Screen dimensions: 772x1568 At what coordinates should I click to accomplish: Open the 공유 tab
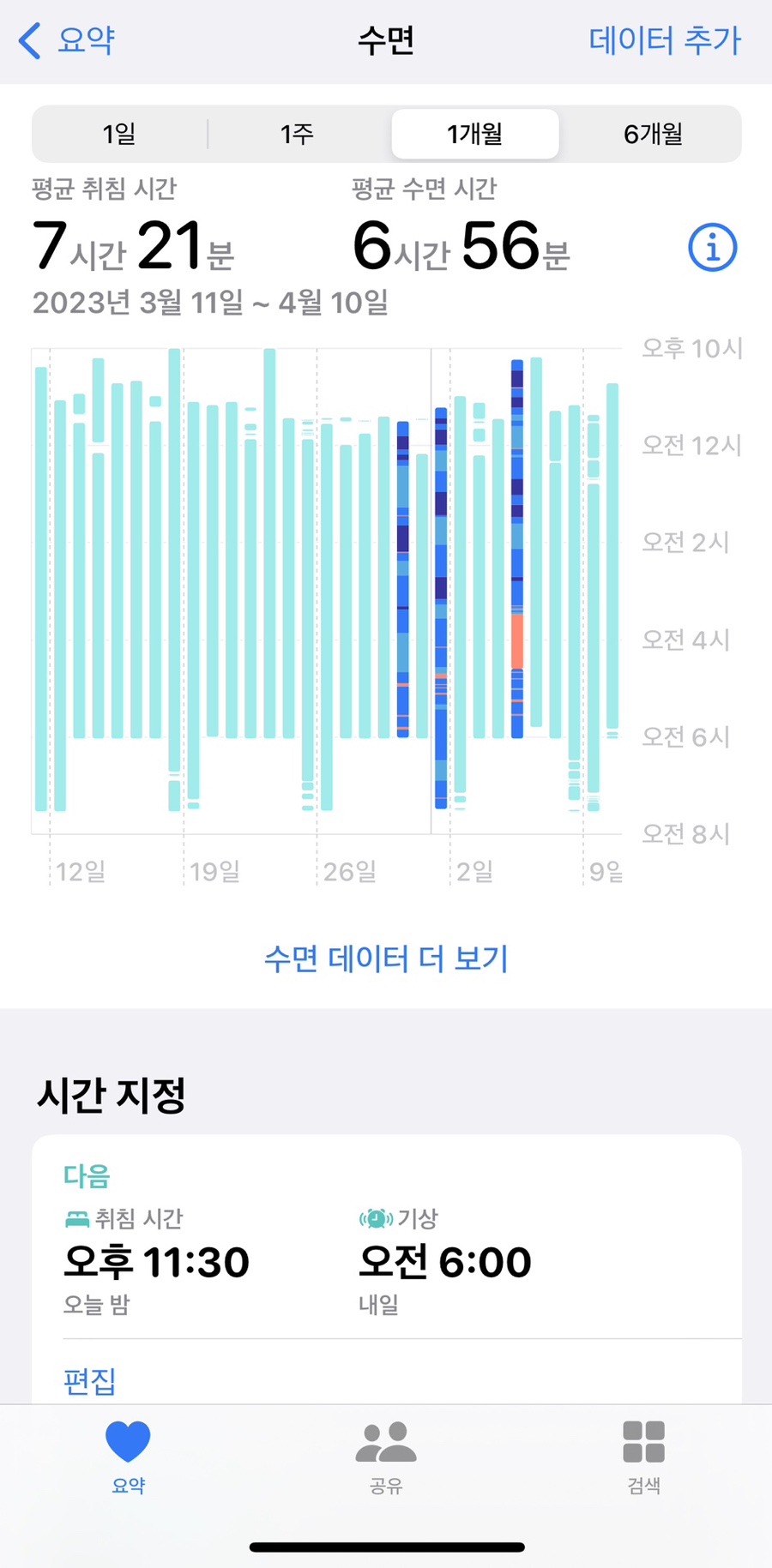click(x=386, y=1457)
